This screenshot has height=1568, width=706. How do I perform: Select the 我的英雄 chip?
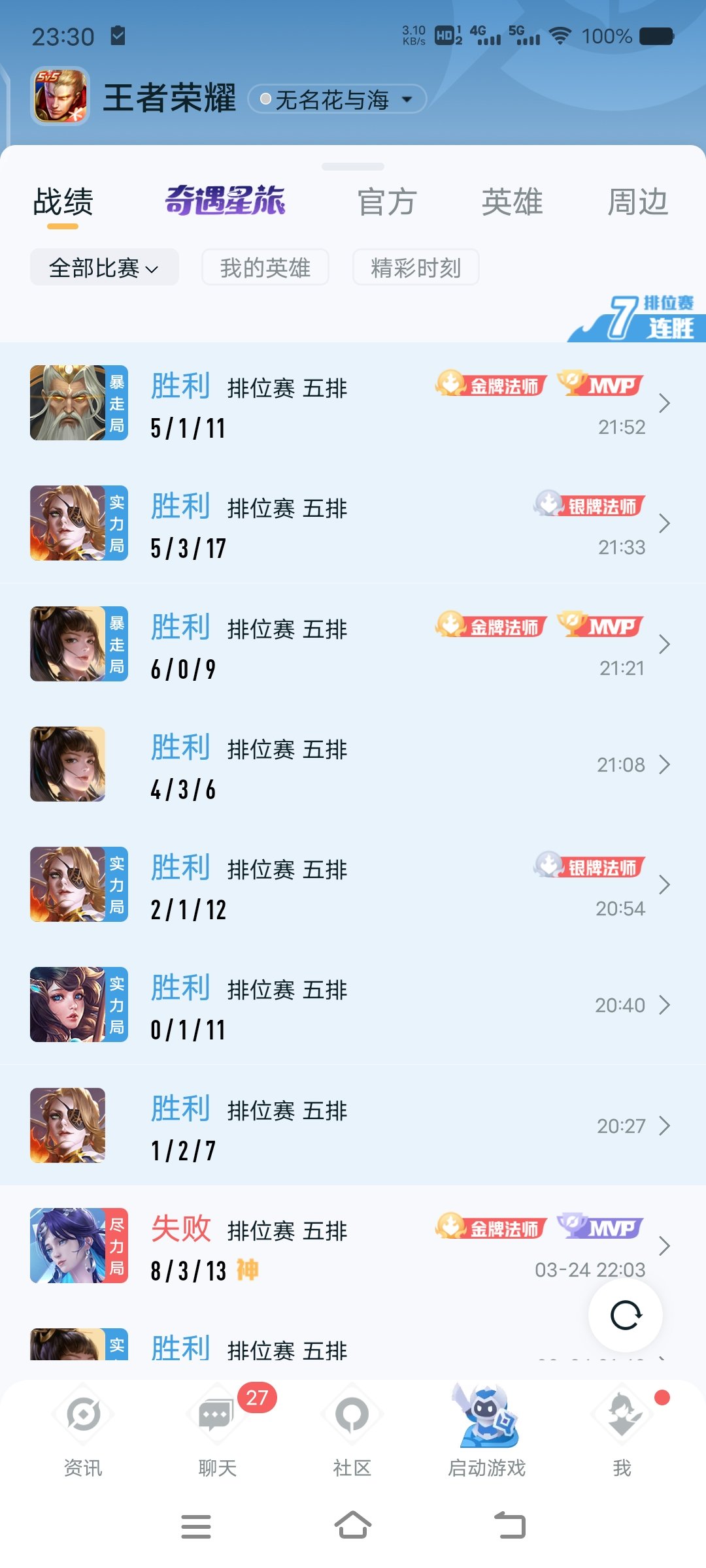pyautogui.click(x=265, y=267)
